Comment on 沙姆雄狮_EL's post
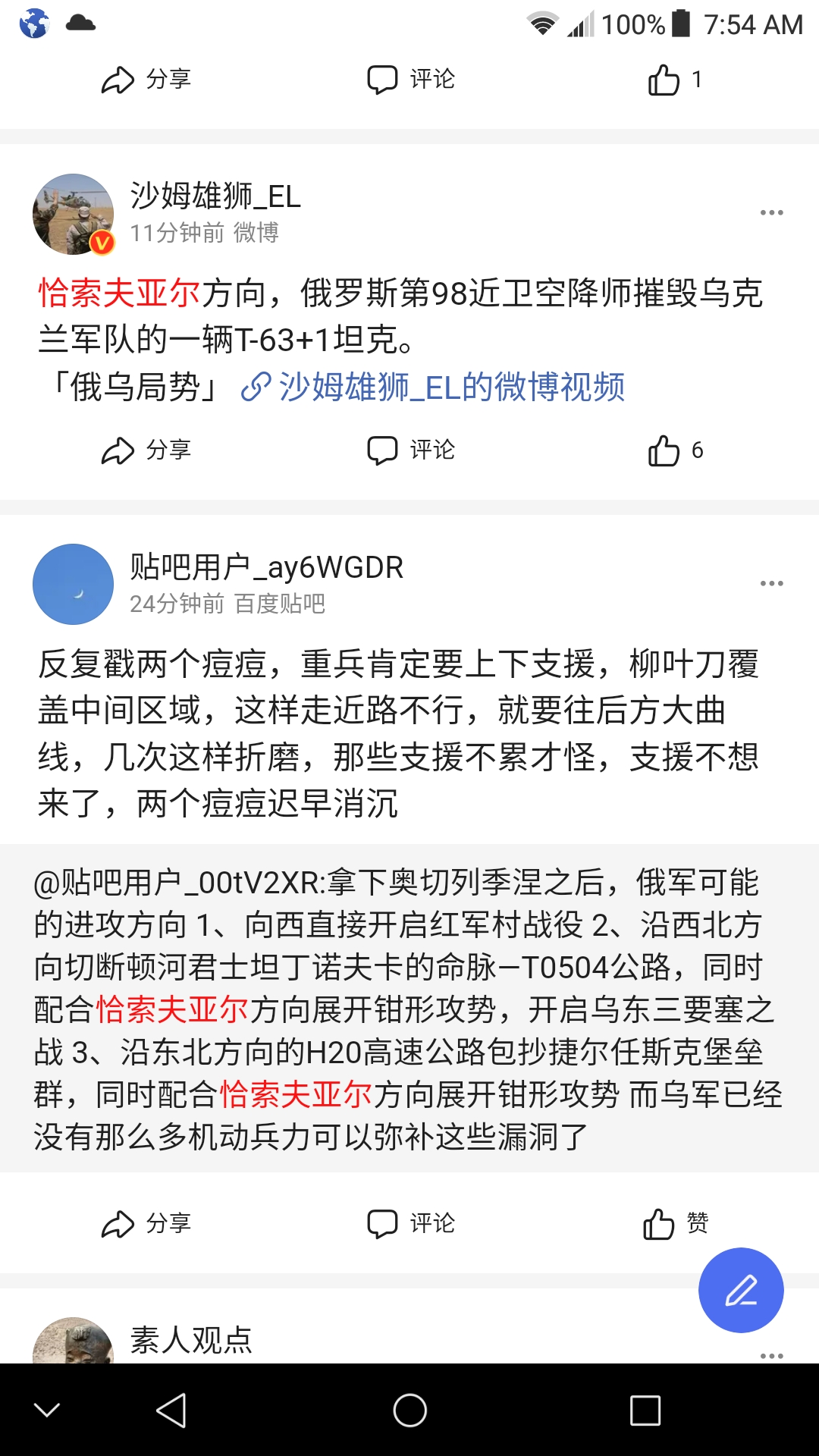819x1456 pixels. tap(410, 450)
